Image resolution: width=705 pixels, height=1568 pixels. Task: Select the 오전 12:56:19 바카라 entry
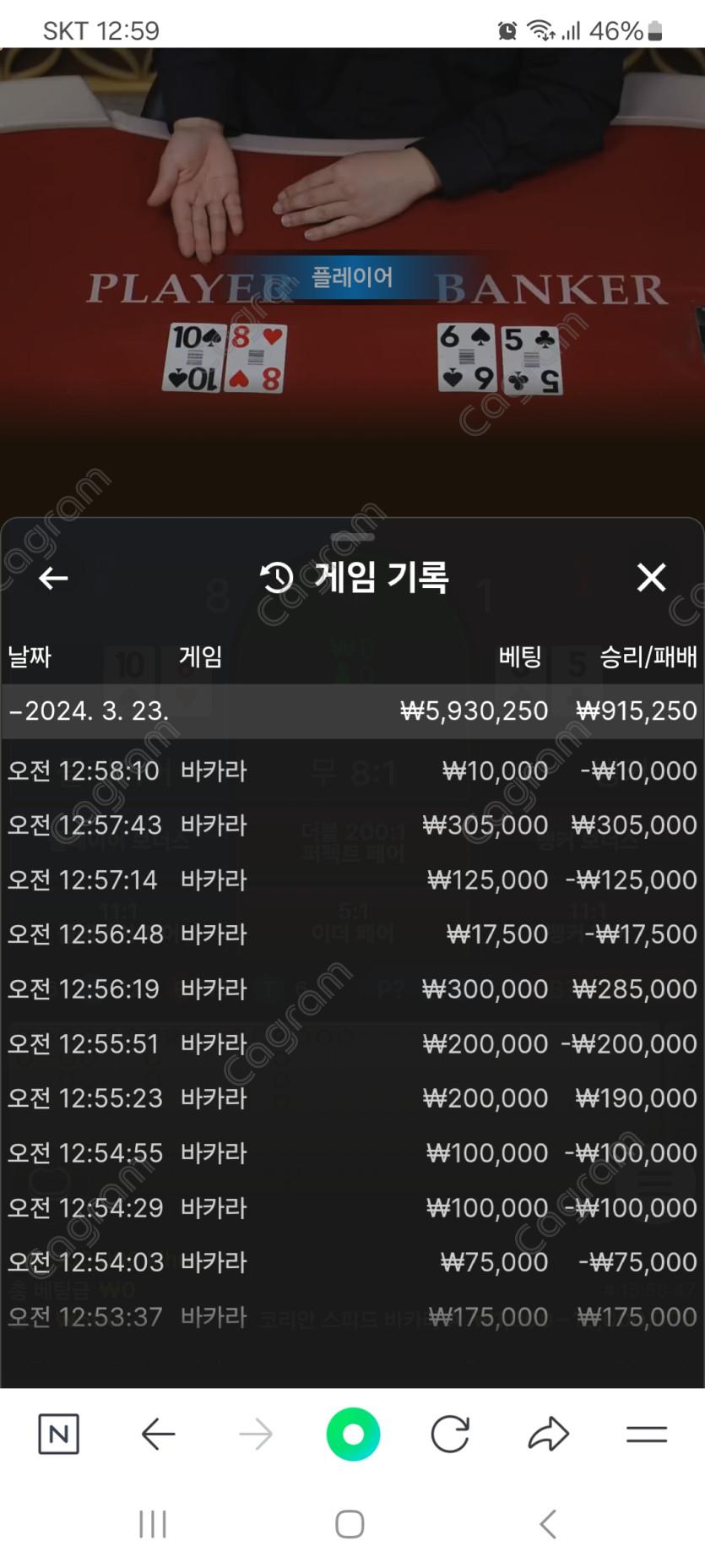(x=352, y=989)
